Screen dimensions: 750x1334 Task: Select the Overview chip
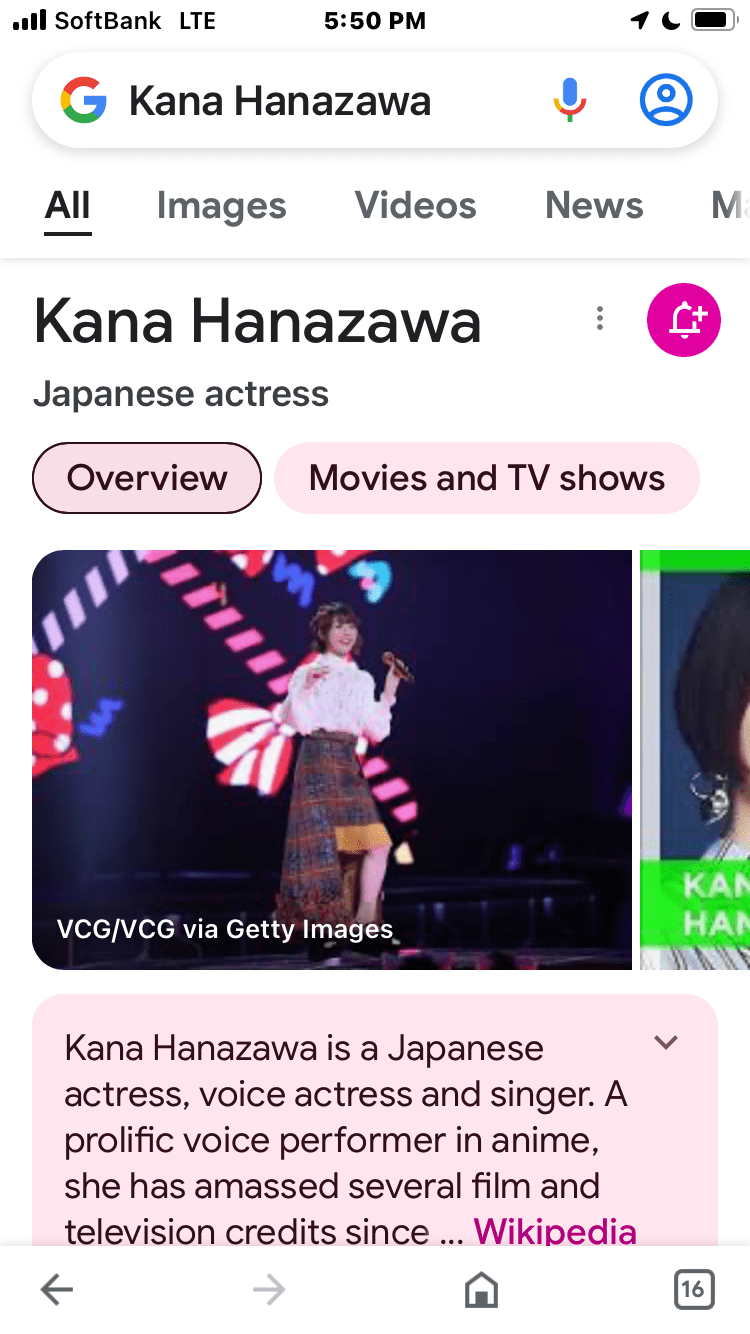coord(147,478)
